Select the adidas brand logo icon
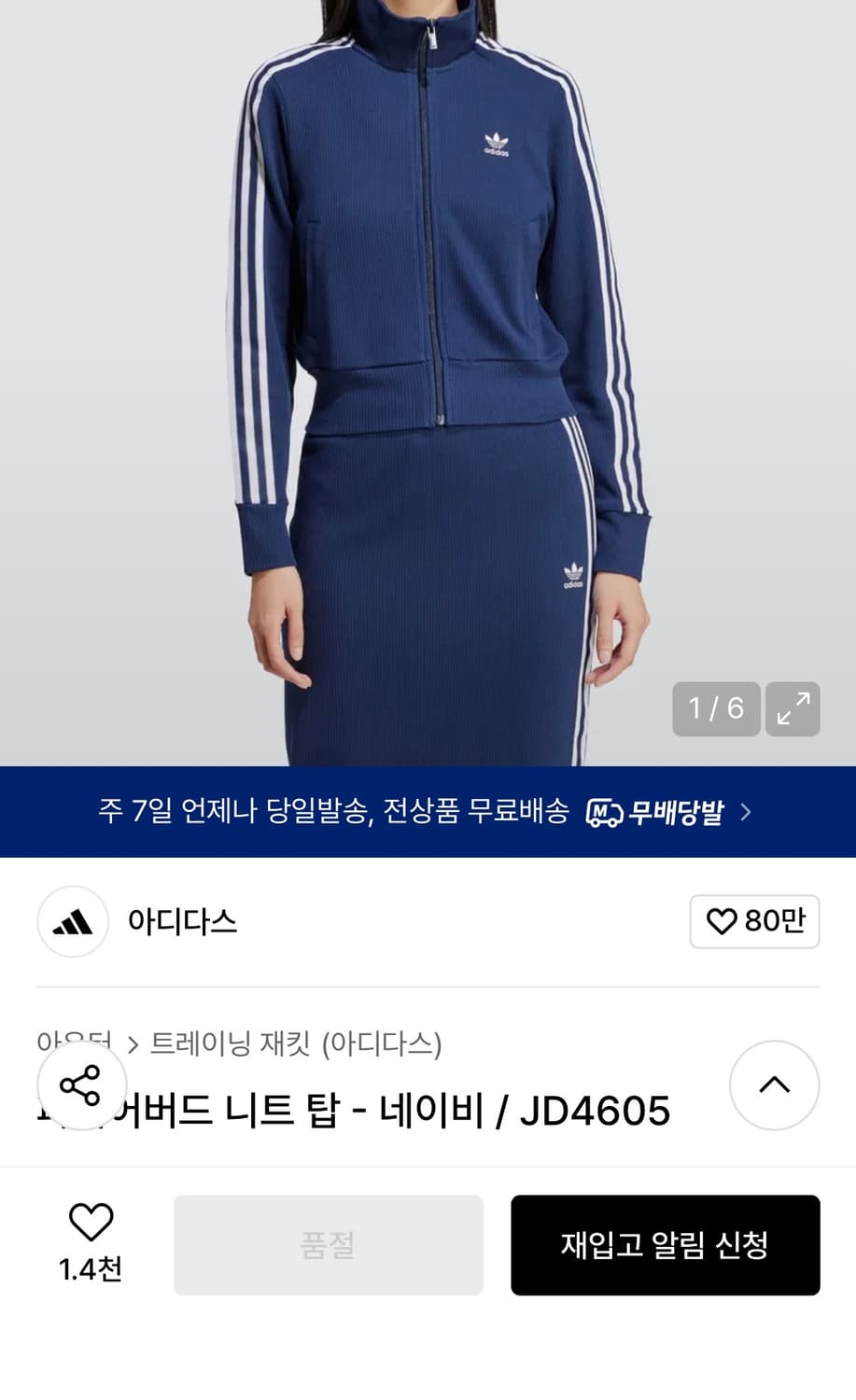 (x=73, y=922)
